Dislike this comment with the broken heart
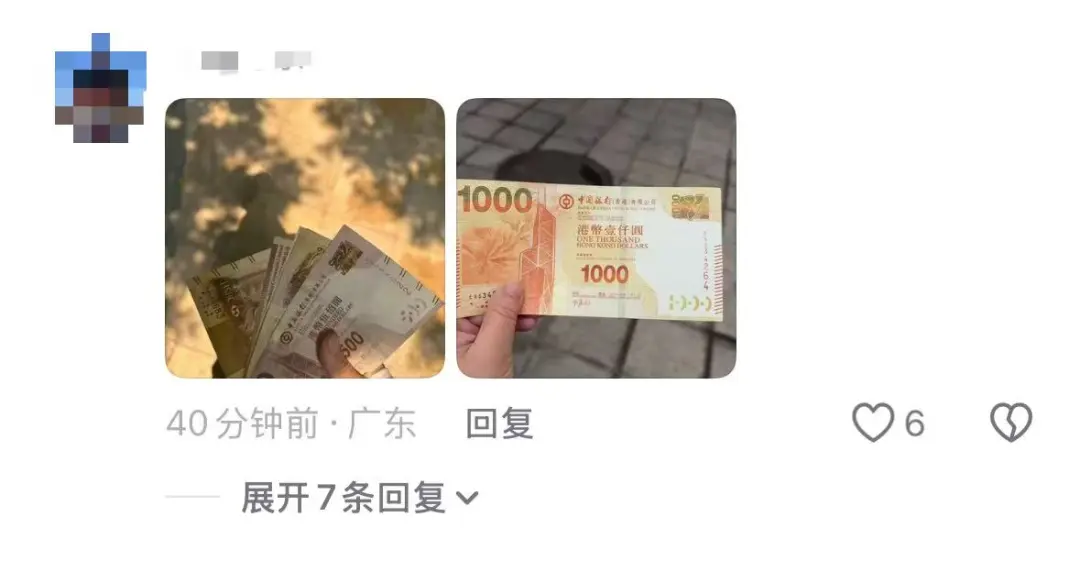 point(1010,424)
